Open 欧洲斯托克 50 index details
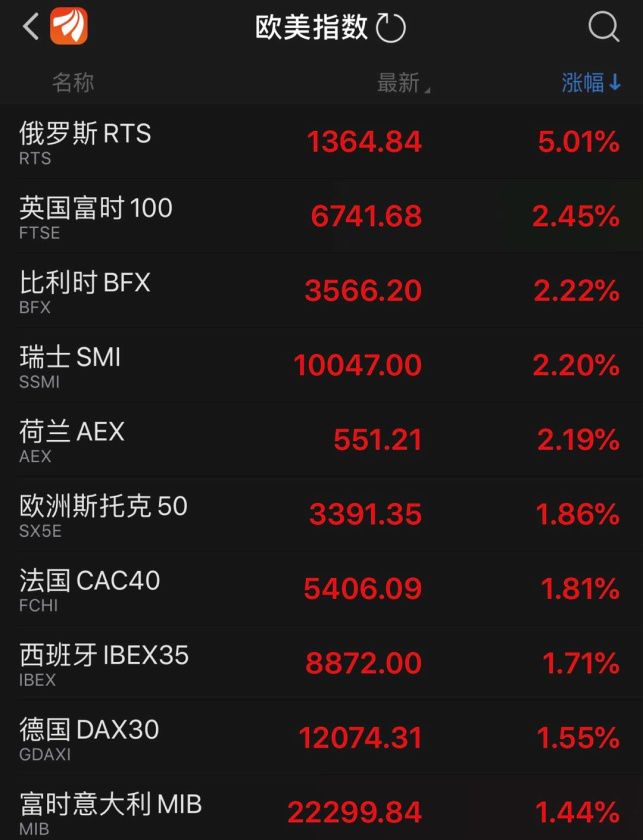The image size is (643, 840). tap(320, 514)
